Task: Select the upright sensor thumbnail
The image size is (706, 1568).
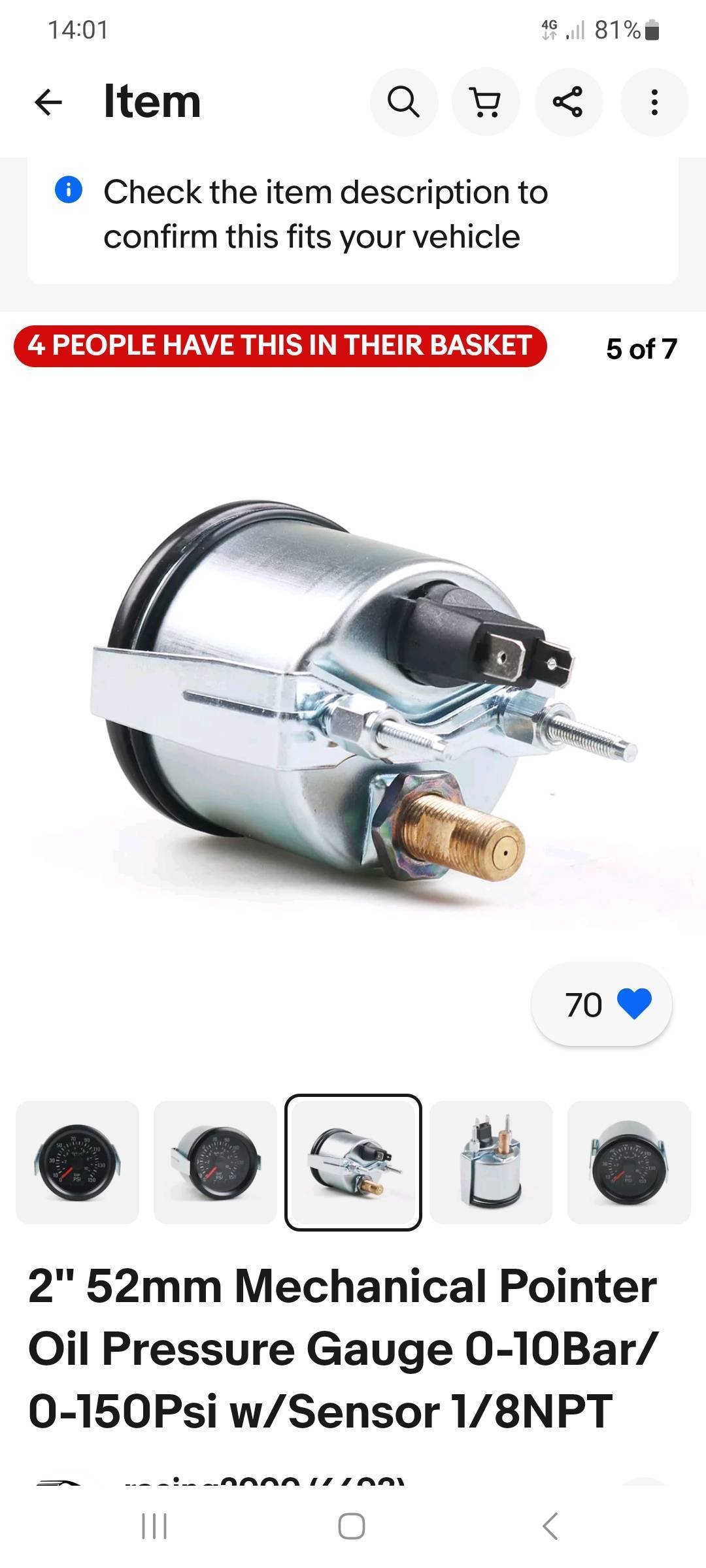Action: point(491,1162)
